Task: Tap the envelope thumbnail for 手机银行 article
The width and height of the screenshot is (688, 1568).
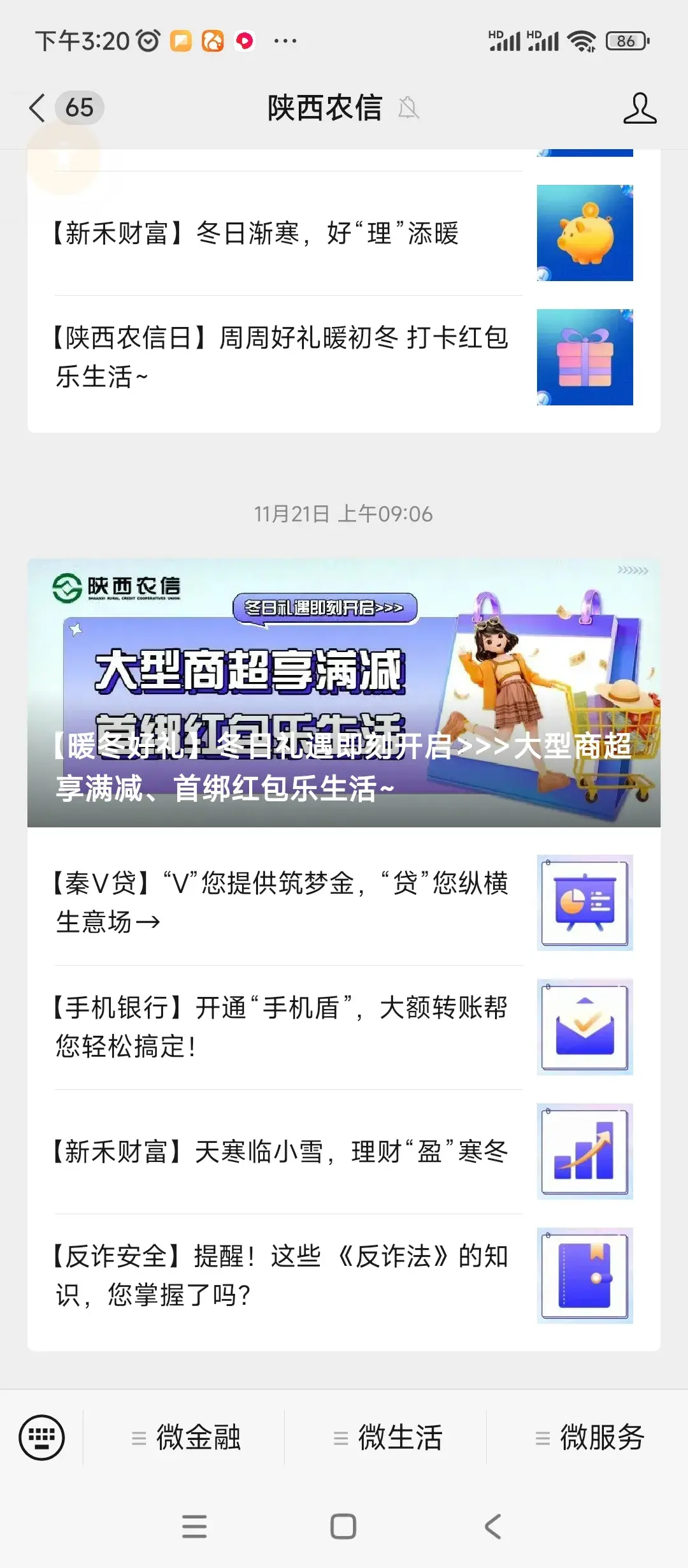Action: 584,1026
